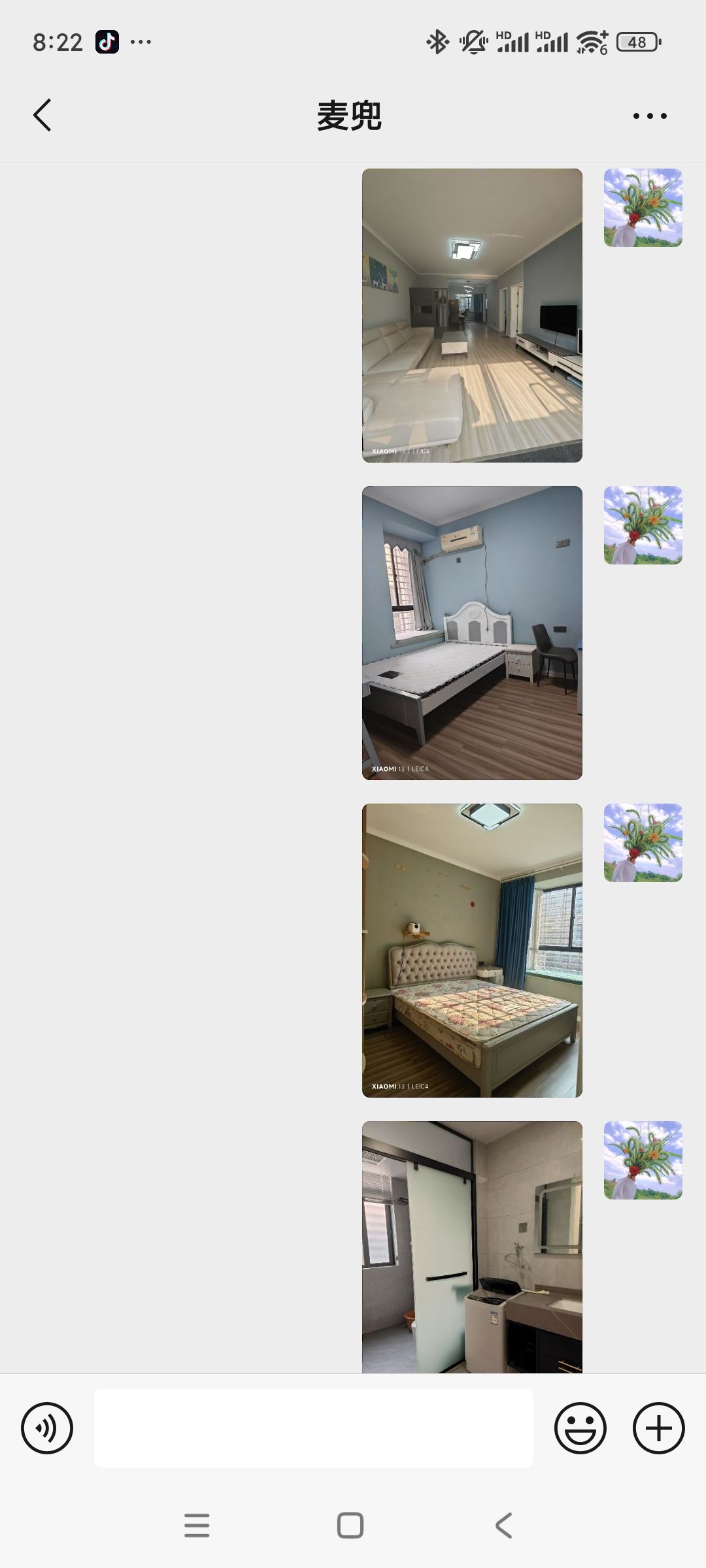706x1568 pixels.
Task: Go back from the 麦兜 chat
Action: 42,116
